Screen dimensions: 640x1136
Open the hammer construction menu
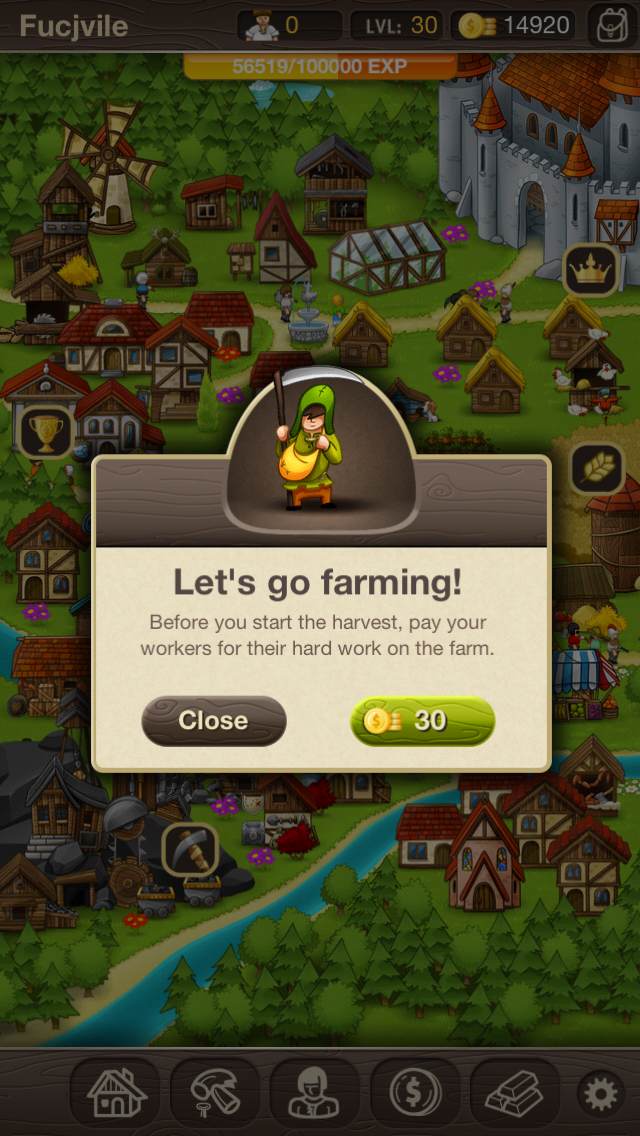(214, 1093)
